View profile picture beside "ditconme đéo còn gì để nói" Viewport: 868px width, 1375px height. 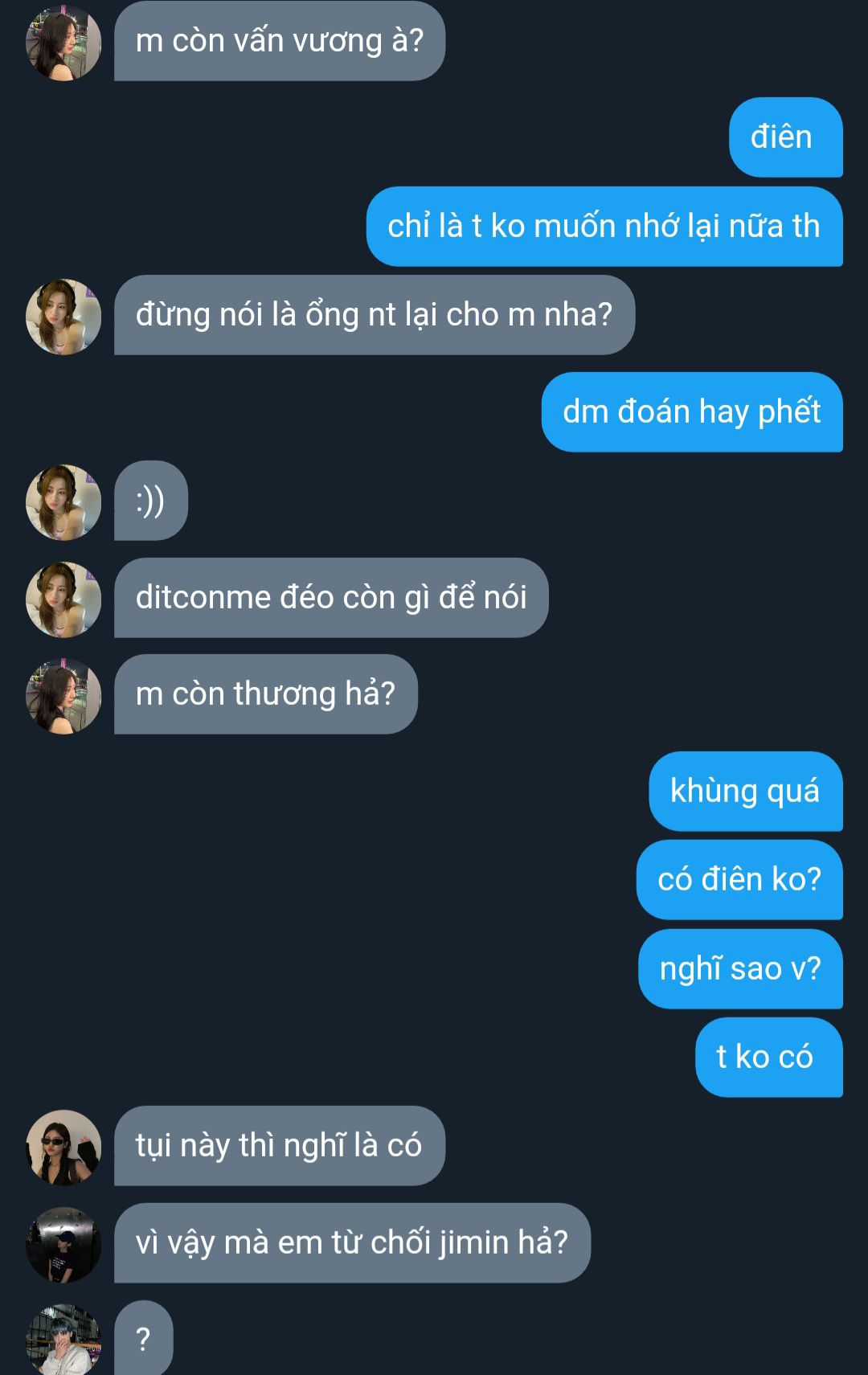pyautogui.click(x=63, y=600)
